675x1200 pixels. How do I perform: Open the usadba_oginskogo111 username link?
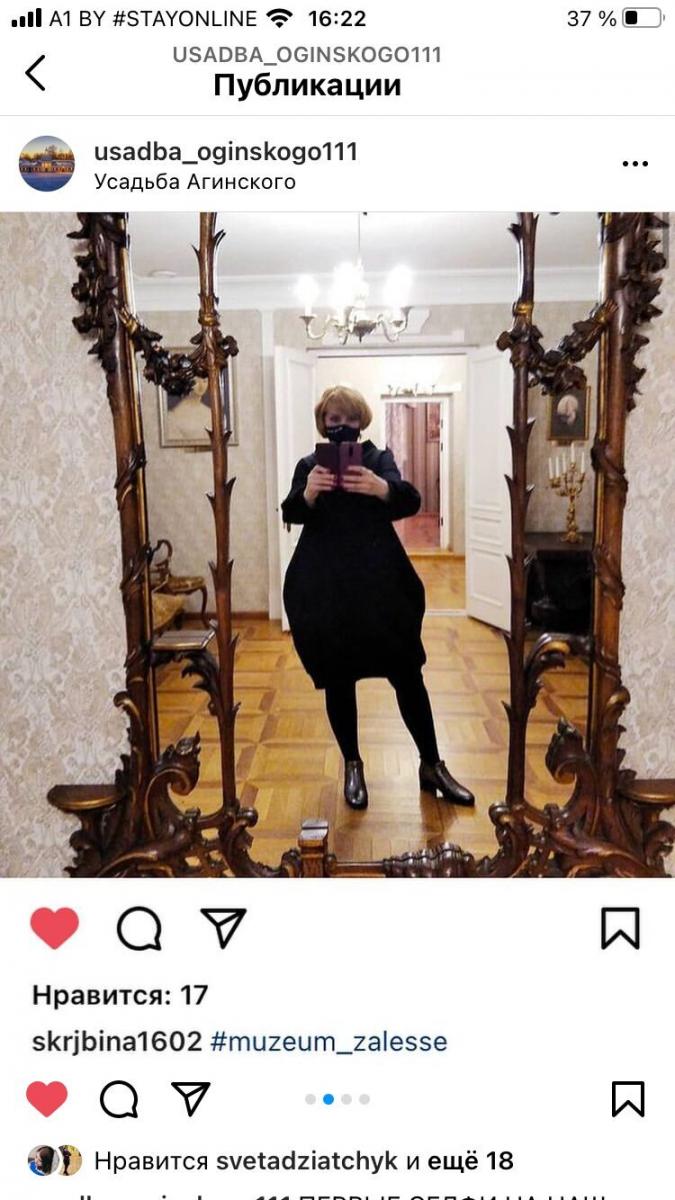coord(225,152)
